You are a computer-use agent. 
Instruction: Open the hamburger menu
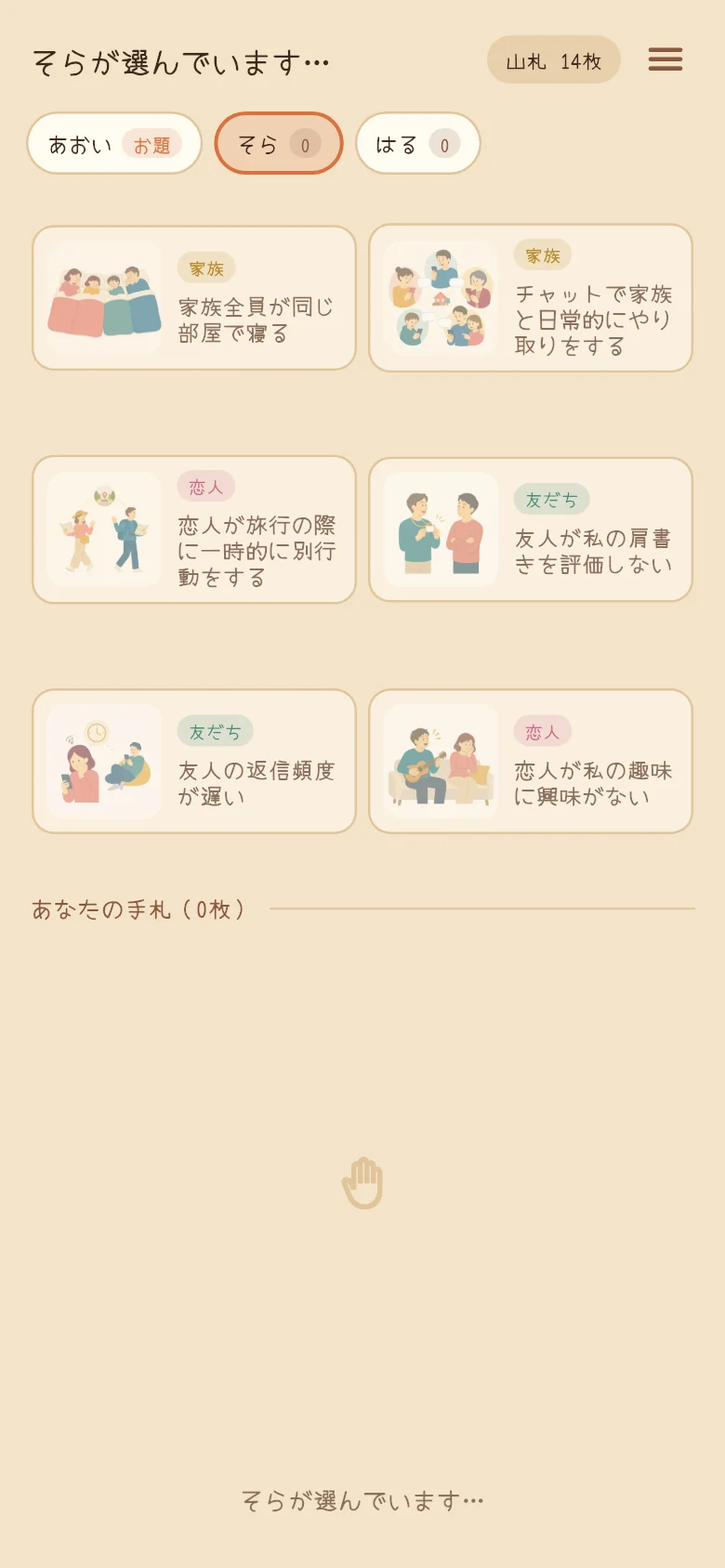point(665,59)
